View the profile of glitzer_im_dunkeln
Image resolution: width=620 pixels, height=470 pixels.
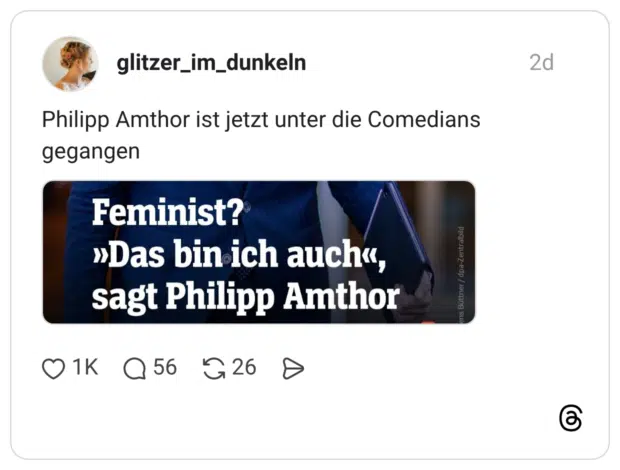point(211,63)
